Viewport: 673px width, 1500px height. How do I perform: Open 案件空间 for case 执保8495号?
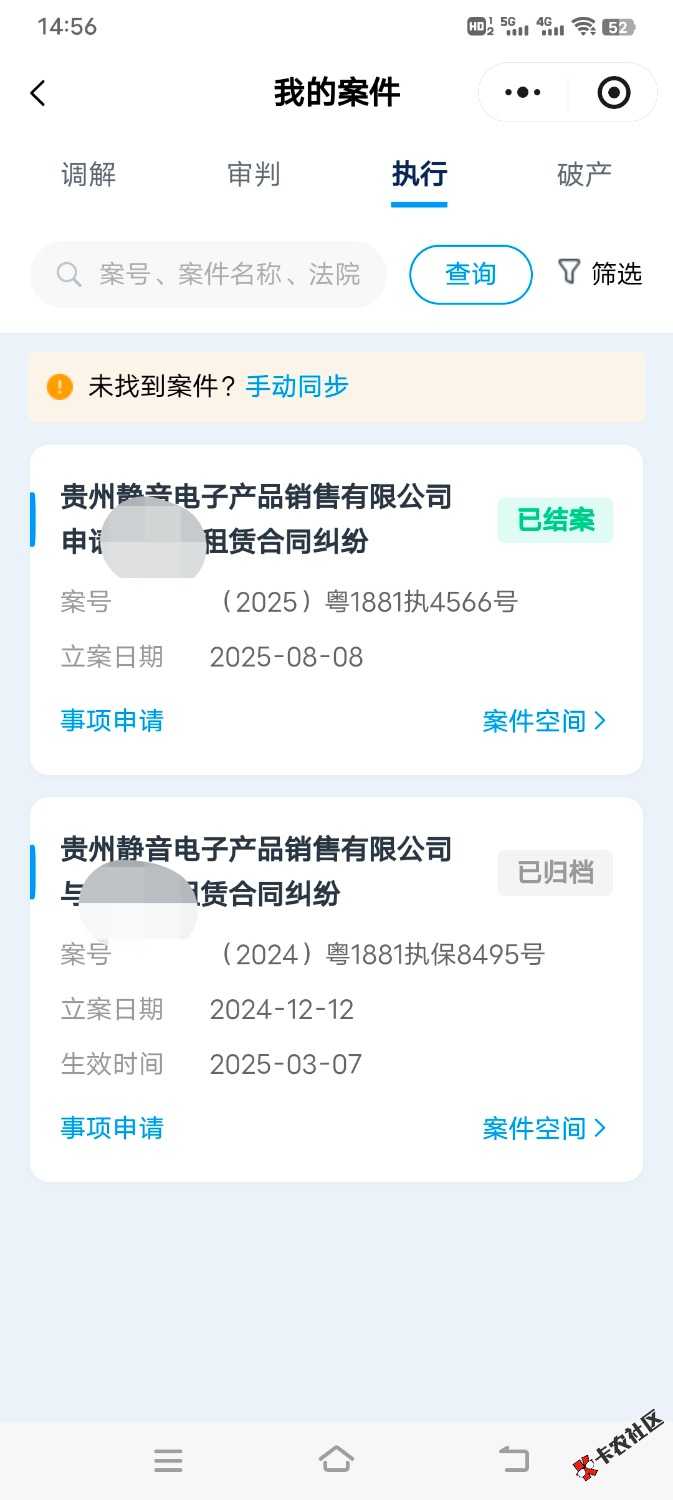[x=545, y=1128]
